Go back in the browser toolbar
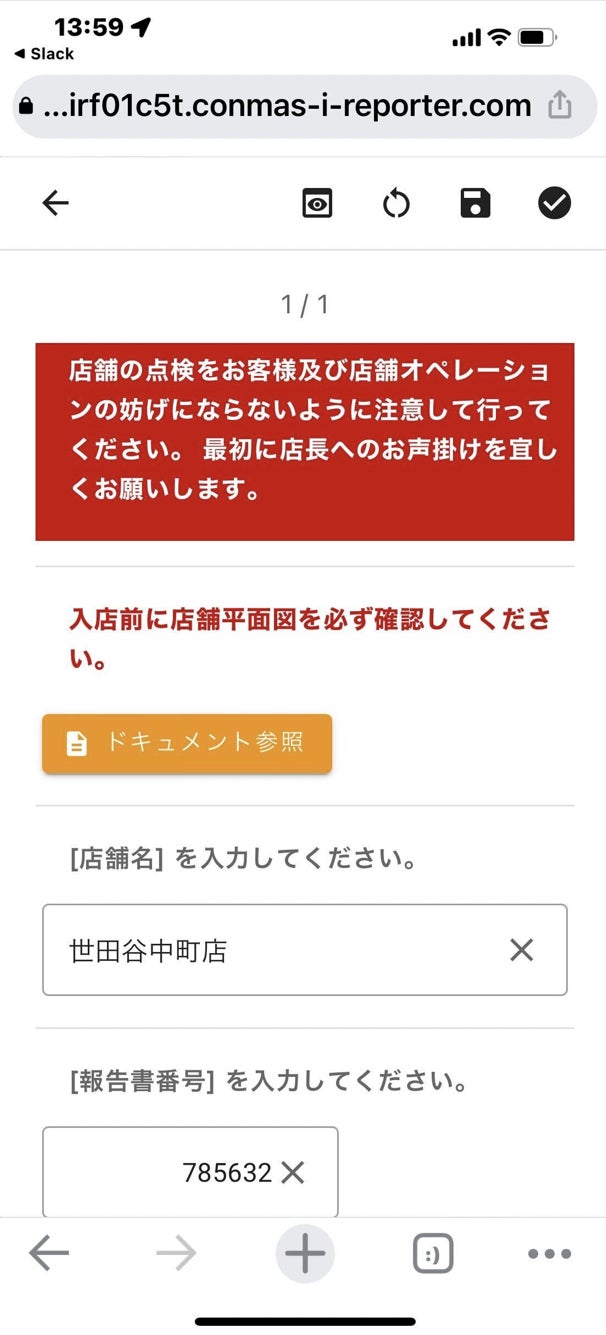 click(x=49, y=1253)
